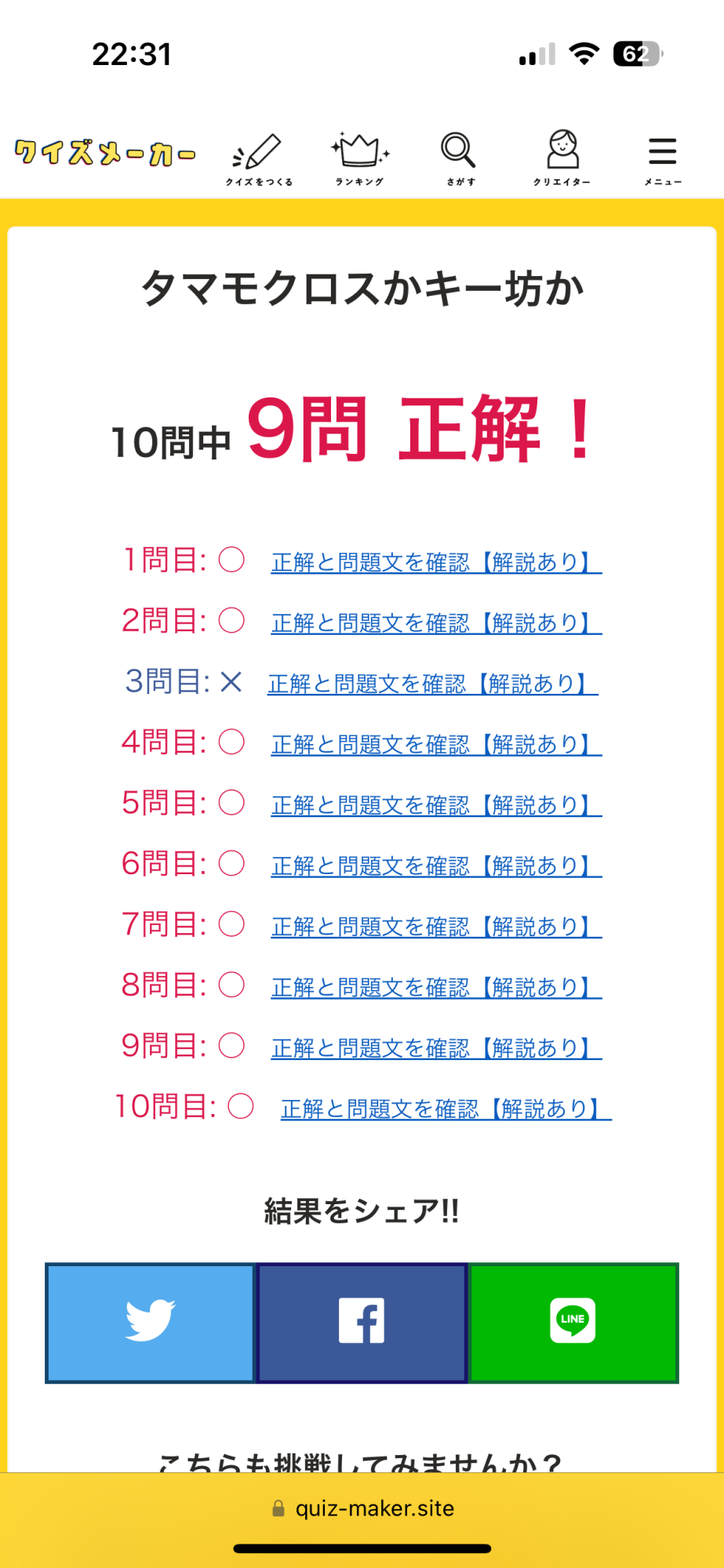
Task: Share the result on Facebook
Action: (x=362, y=1323)
